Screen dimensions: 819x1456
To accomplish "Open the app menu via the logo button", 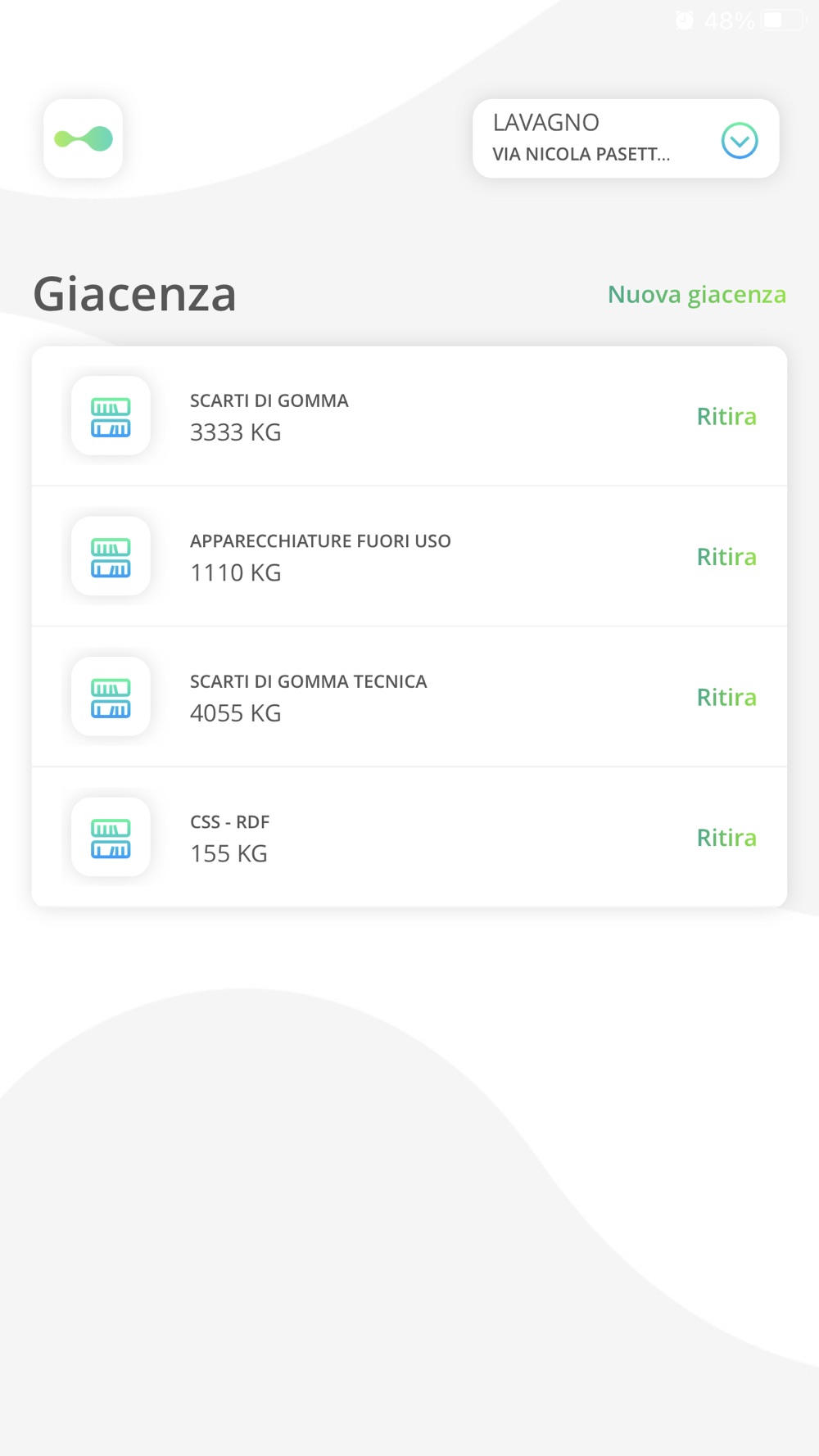I will (x=83, y=138).
